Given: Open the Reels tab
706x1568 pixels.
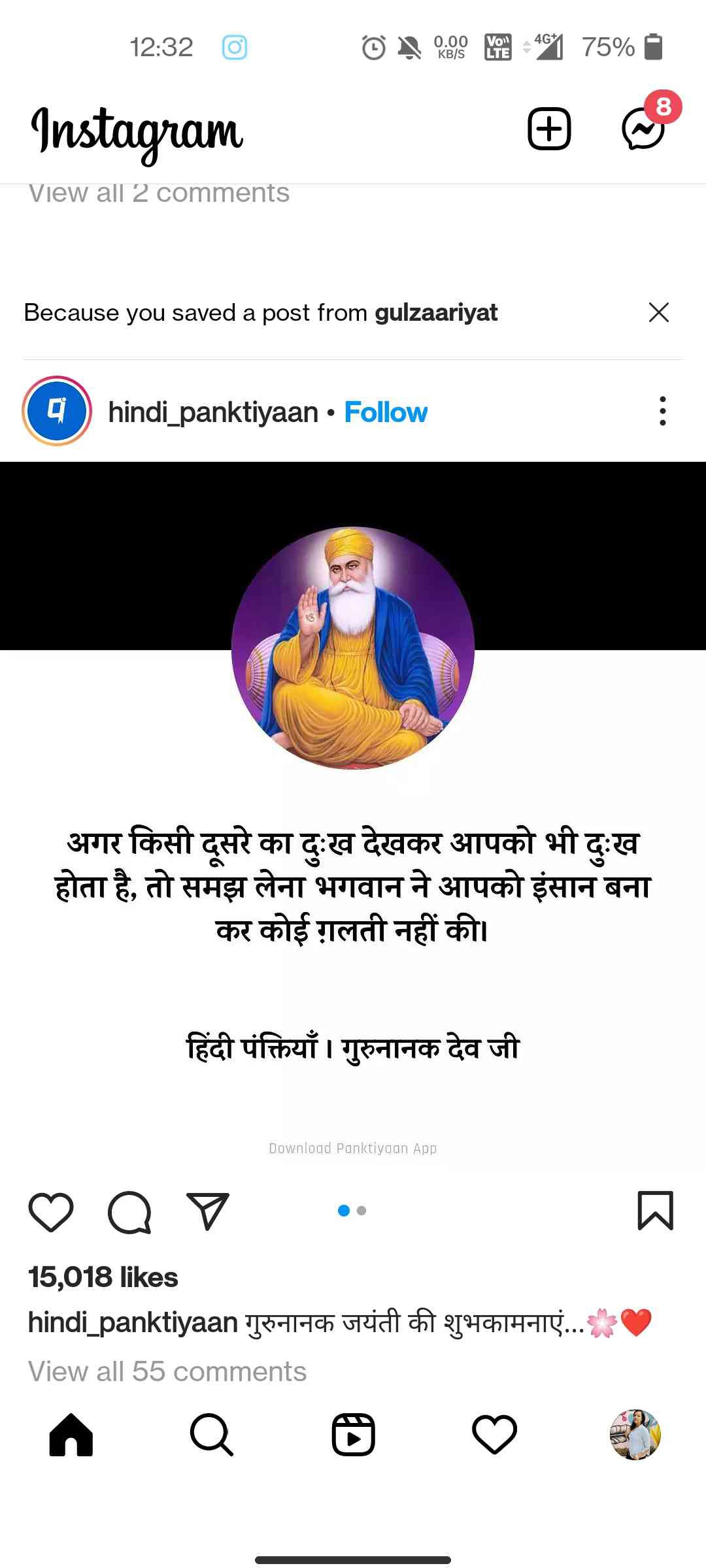Looking at the screenshot, I should (353, 1435).
